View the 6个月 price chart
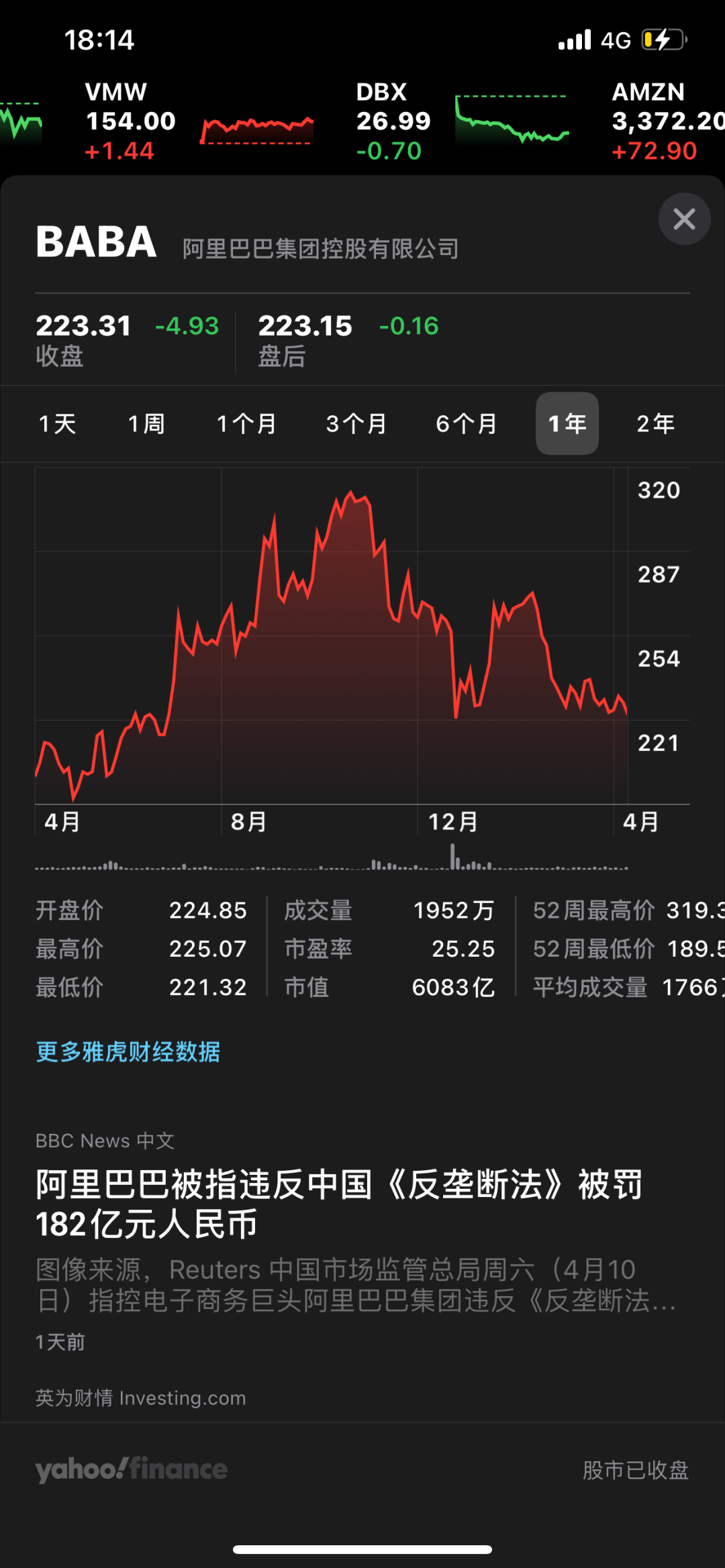725x1568 pixels. pyautogui.click(x=467, y=424)
